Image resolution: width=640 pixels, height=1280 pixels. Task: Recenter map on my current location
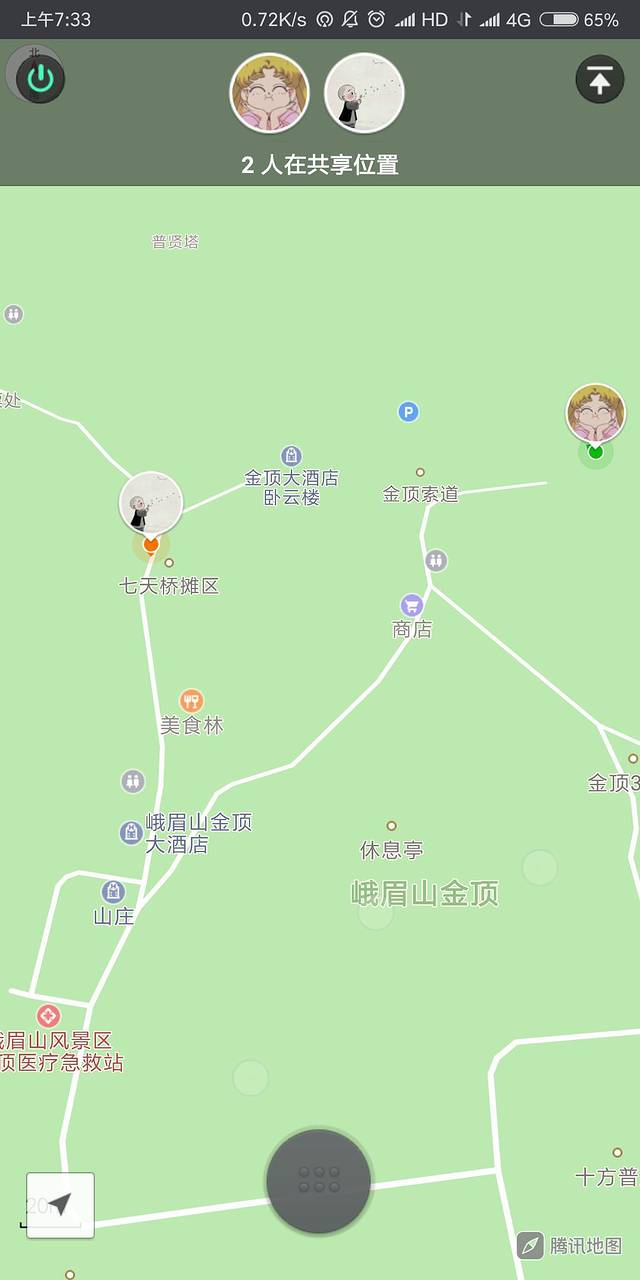(60, 1205)
